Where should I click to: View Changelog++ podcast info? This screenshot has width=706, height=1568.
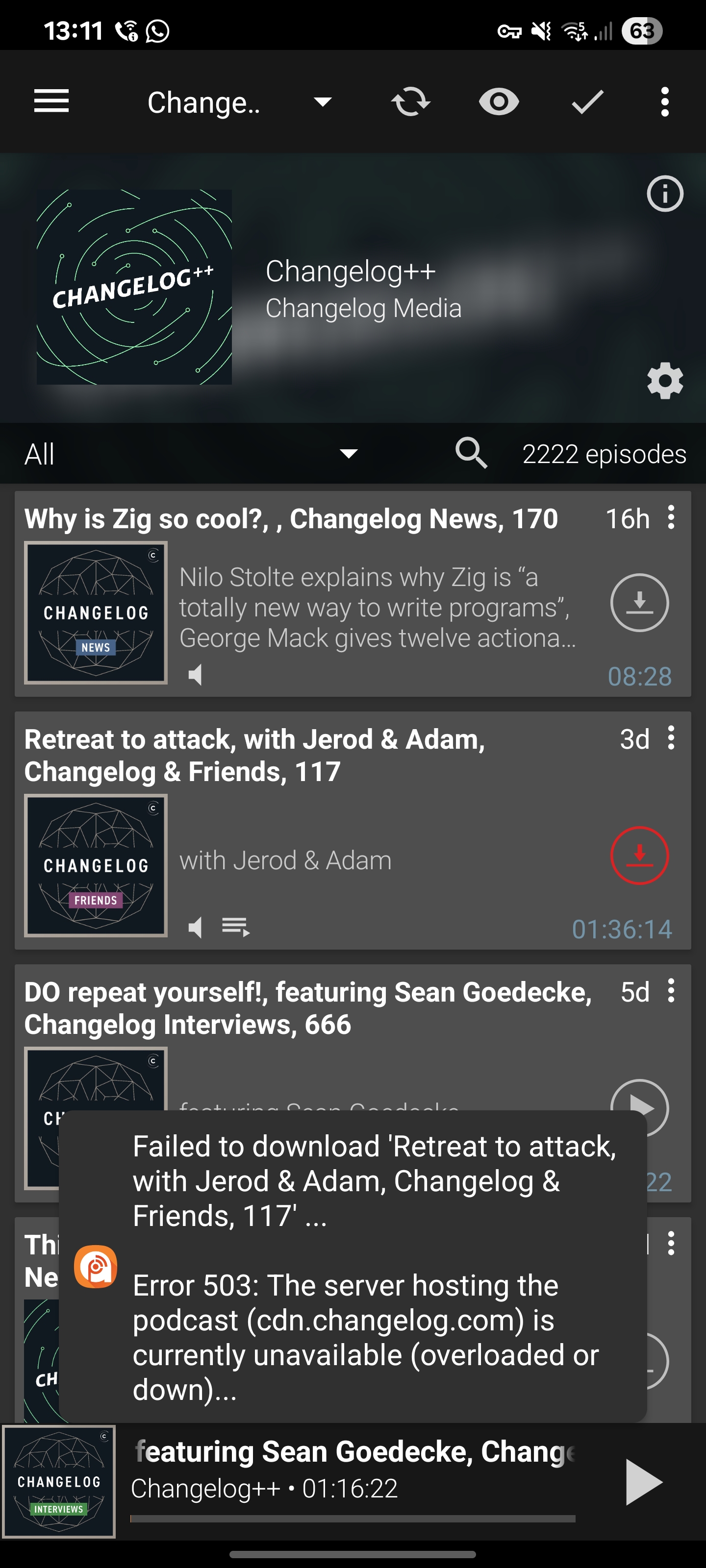tap(665, 194)
